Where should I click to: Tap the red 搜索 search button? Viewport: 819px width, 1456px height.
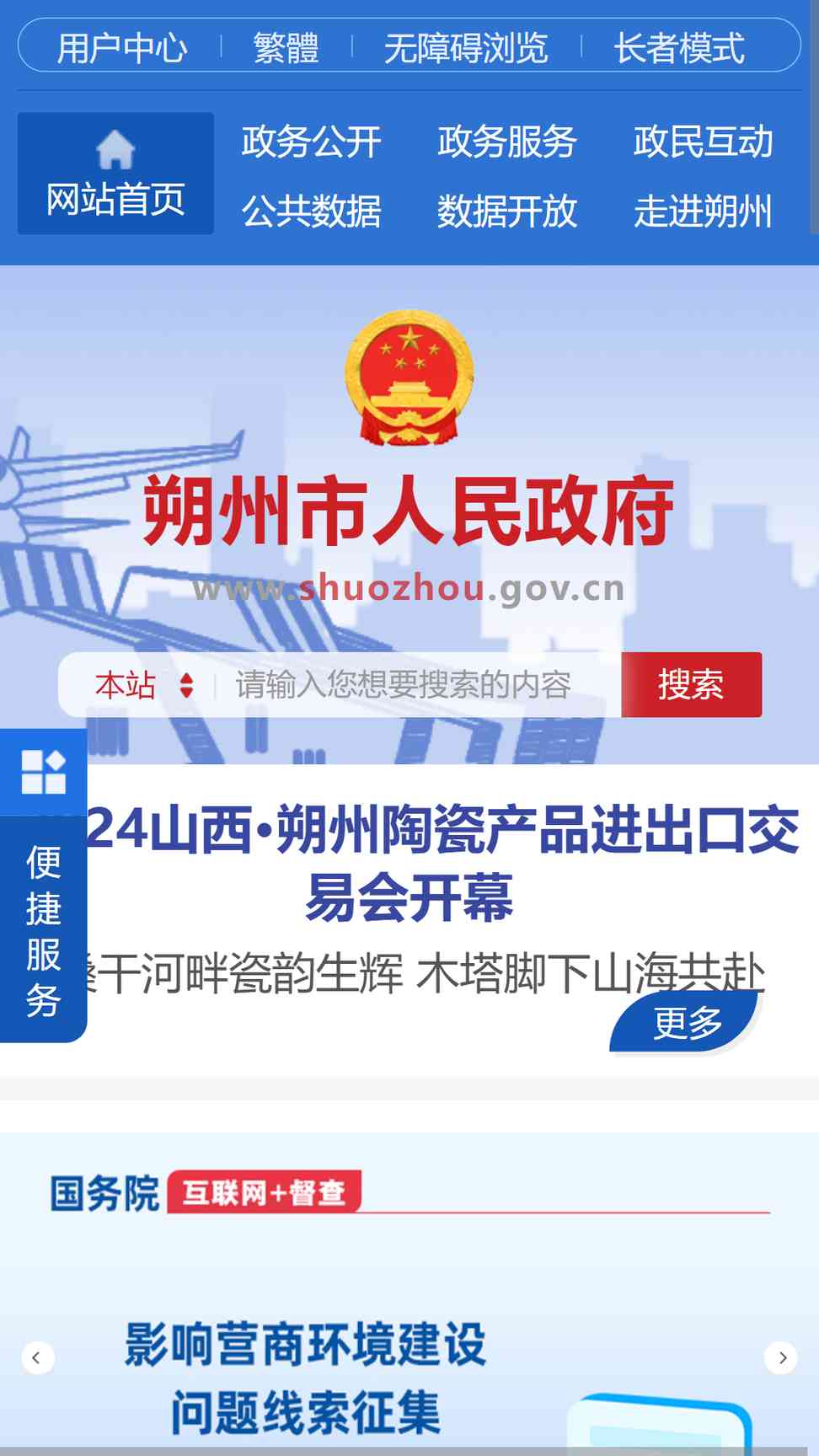691,684
